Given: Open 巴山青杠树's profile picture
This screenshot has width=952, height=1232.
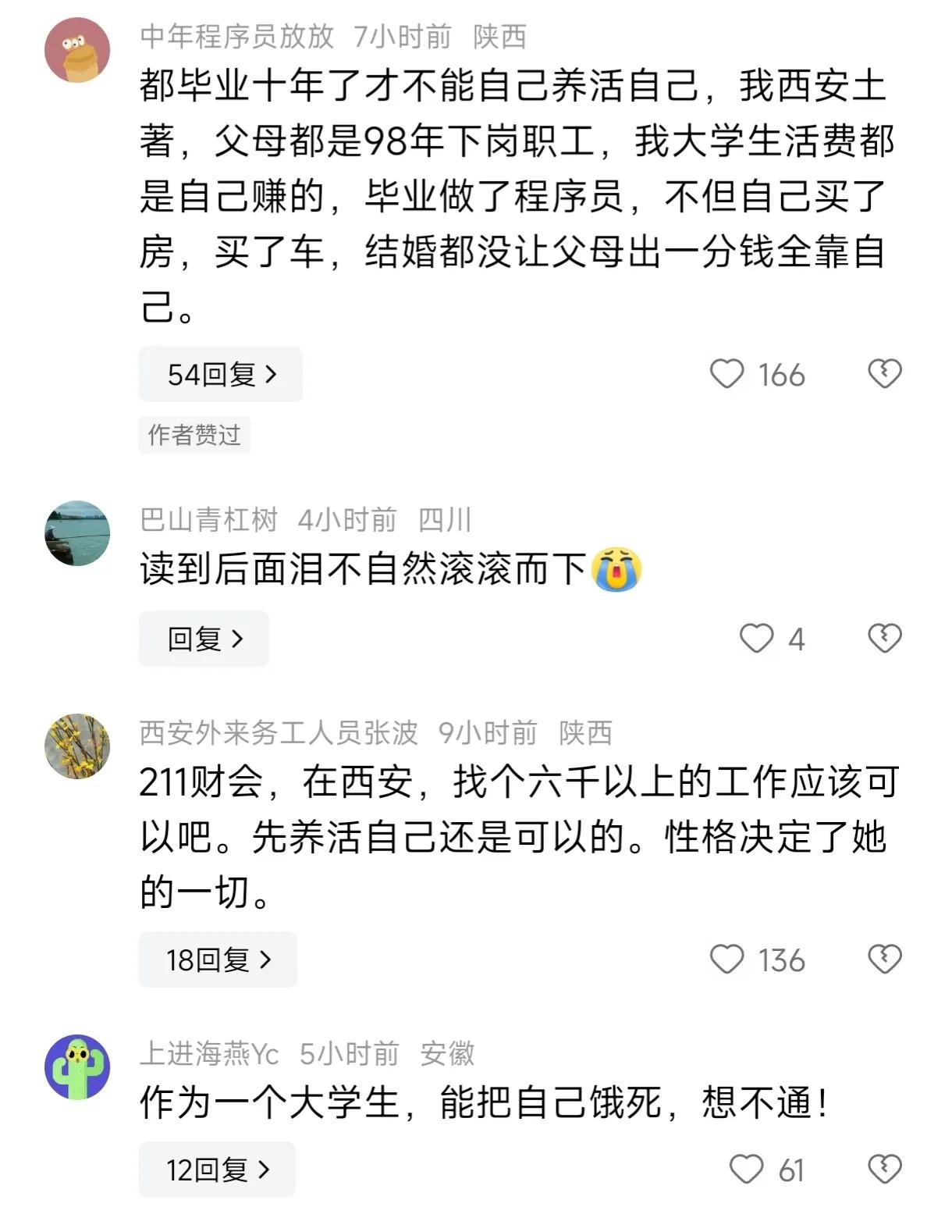Looking at the screenshot, I should point(77,533).
